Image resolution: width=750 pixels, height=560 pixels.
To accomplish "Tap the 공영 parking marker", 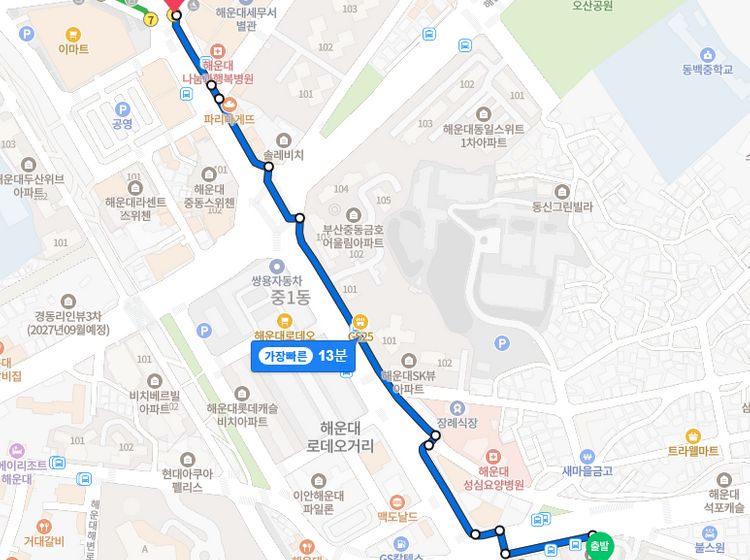I will pyautogui.click(x=123, y=109).
